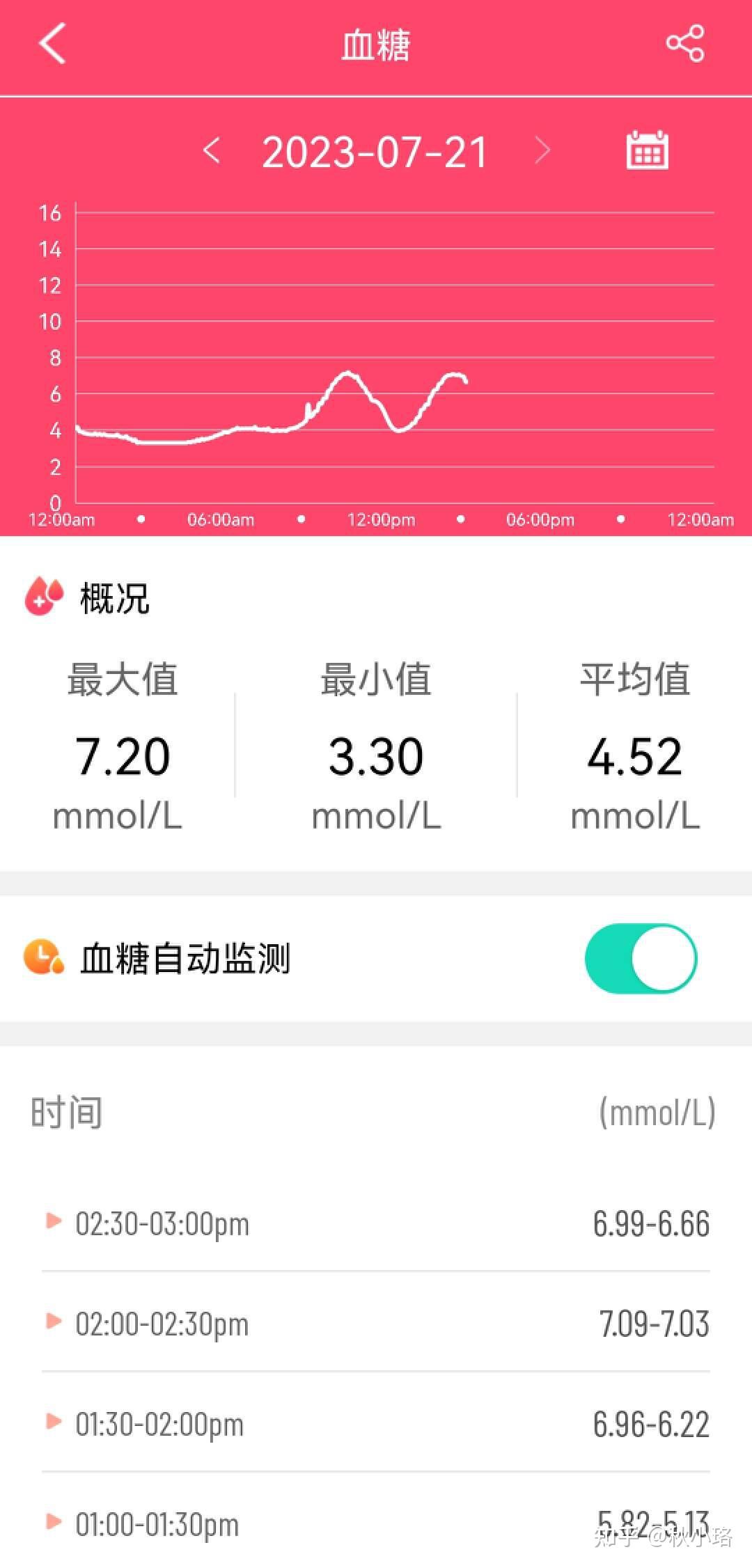Go back from the 血糖 screen
The image size is (752, 1568).
[x=52, y=44]
